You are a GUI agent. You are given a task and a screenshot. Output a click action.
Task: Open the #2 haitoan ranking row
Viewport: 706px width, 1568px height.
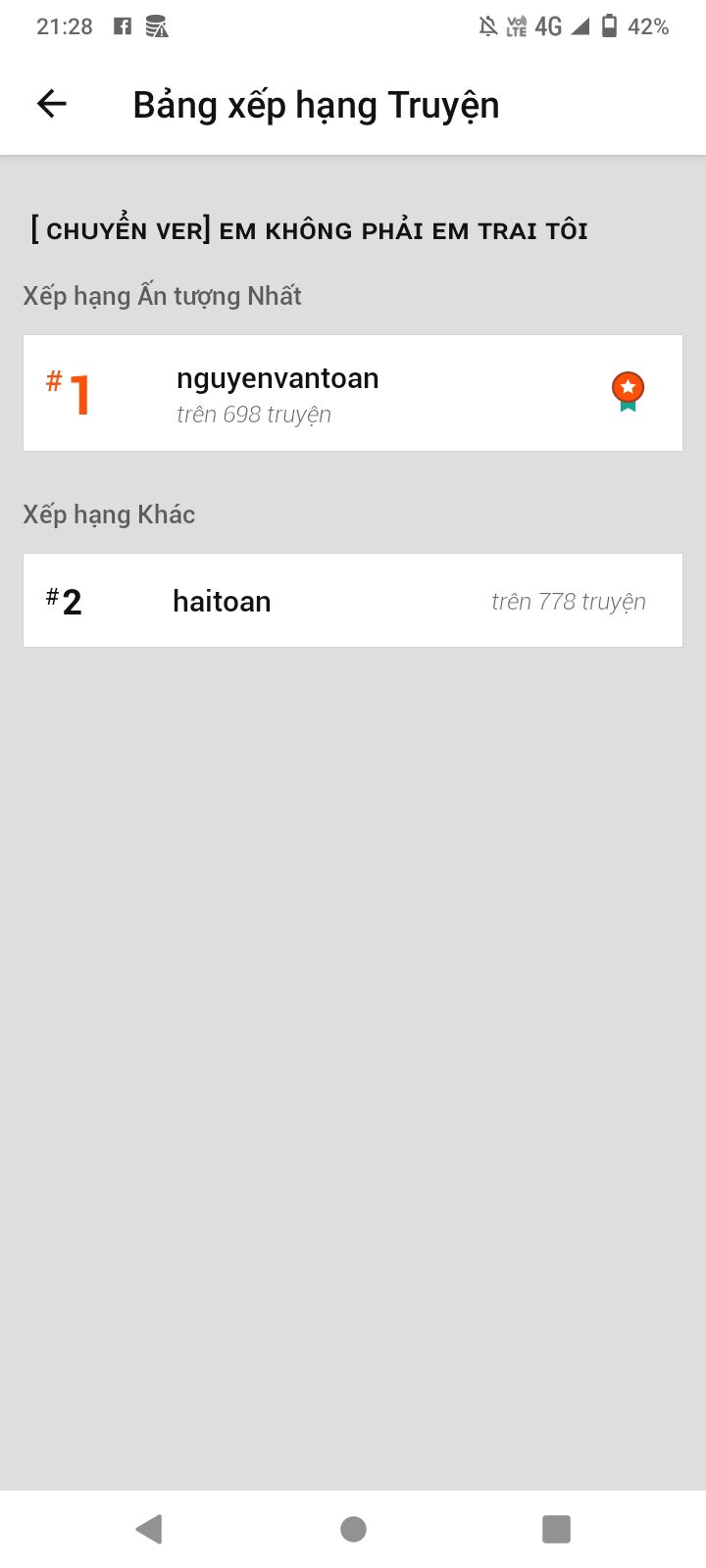point(353,600)
